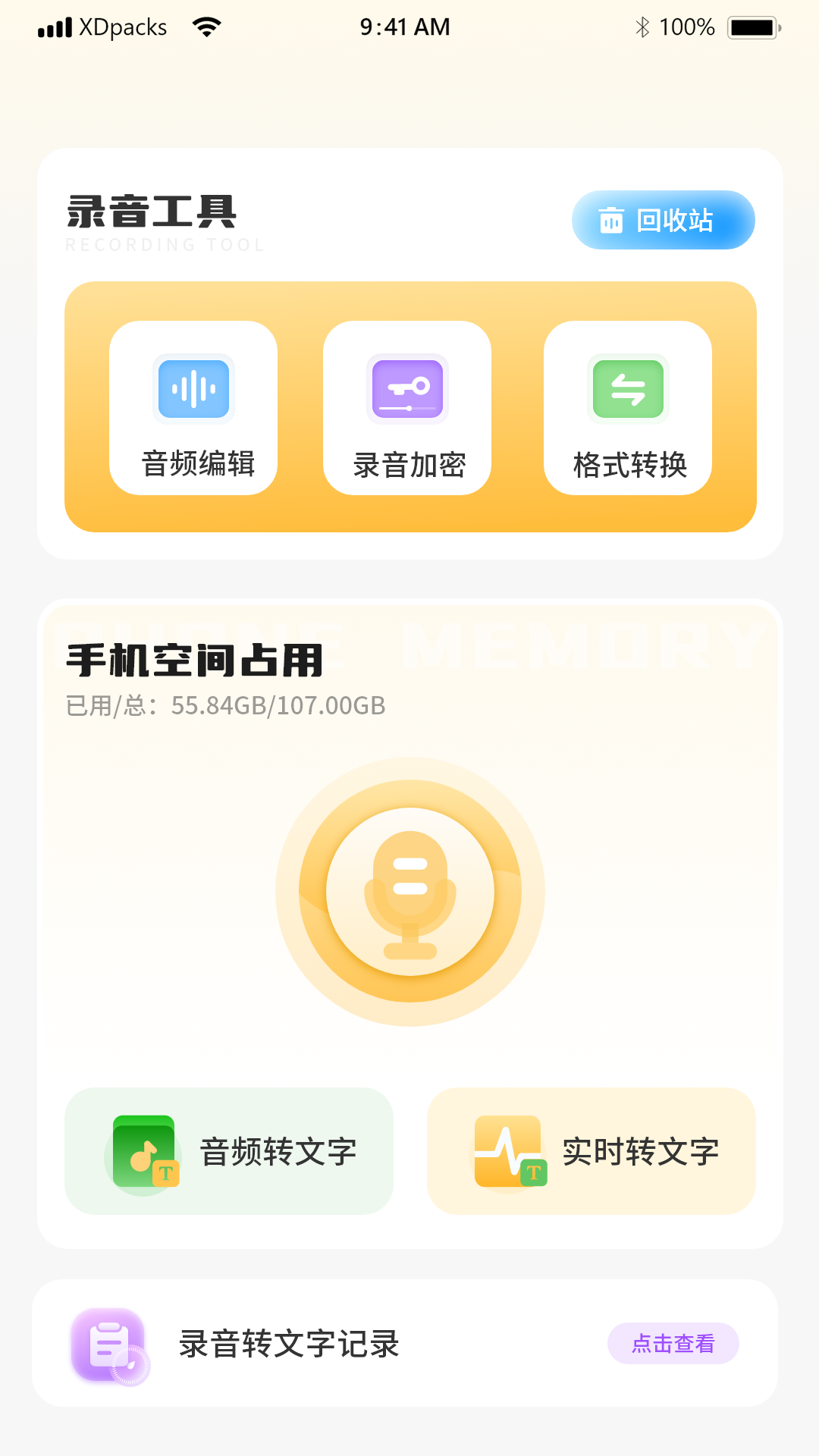
Task: Open the 回收站 recycle station
Action: point(662,220)
